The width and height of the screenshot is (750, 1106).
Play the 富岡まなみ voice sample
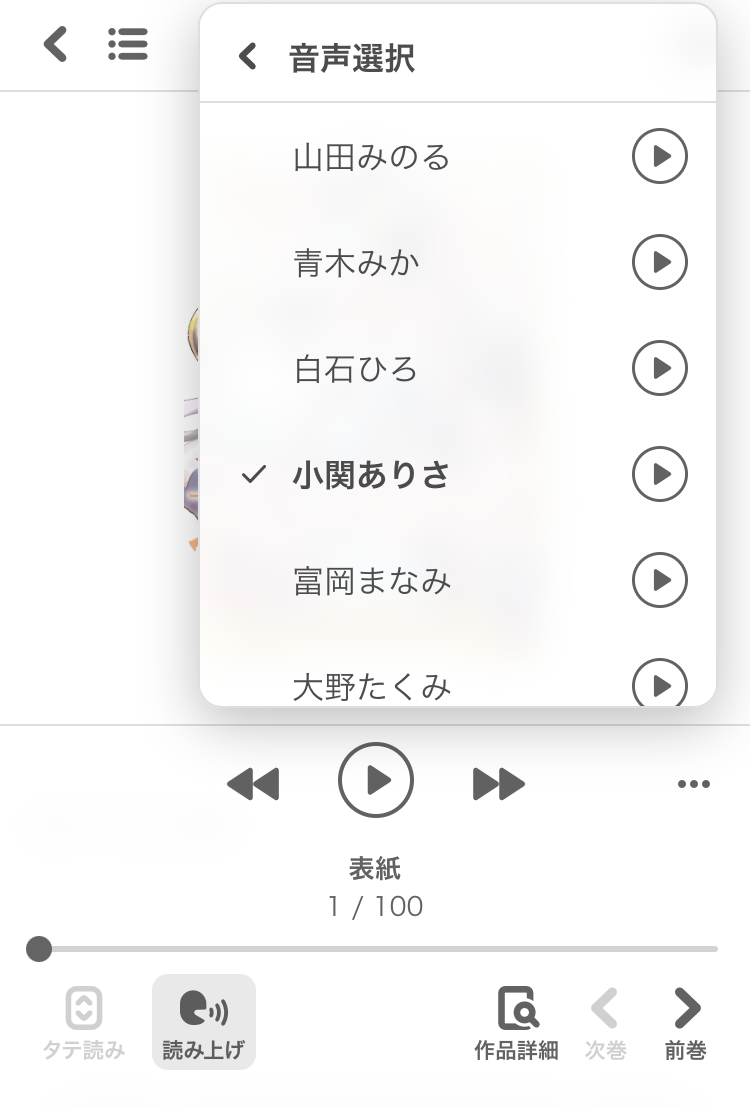click(660, 581)
